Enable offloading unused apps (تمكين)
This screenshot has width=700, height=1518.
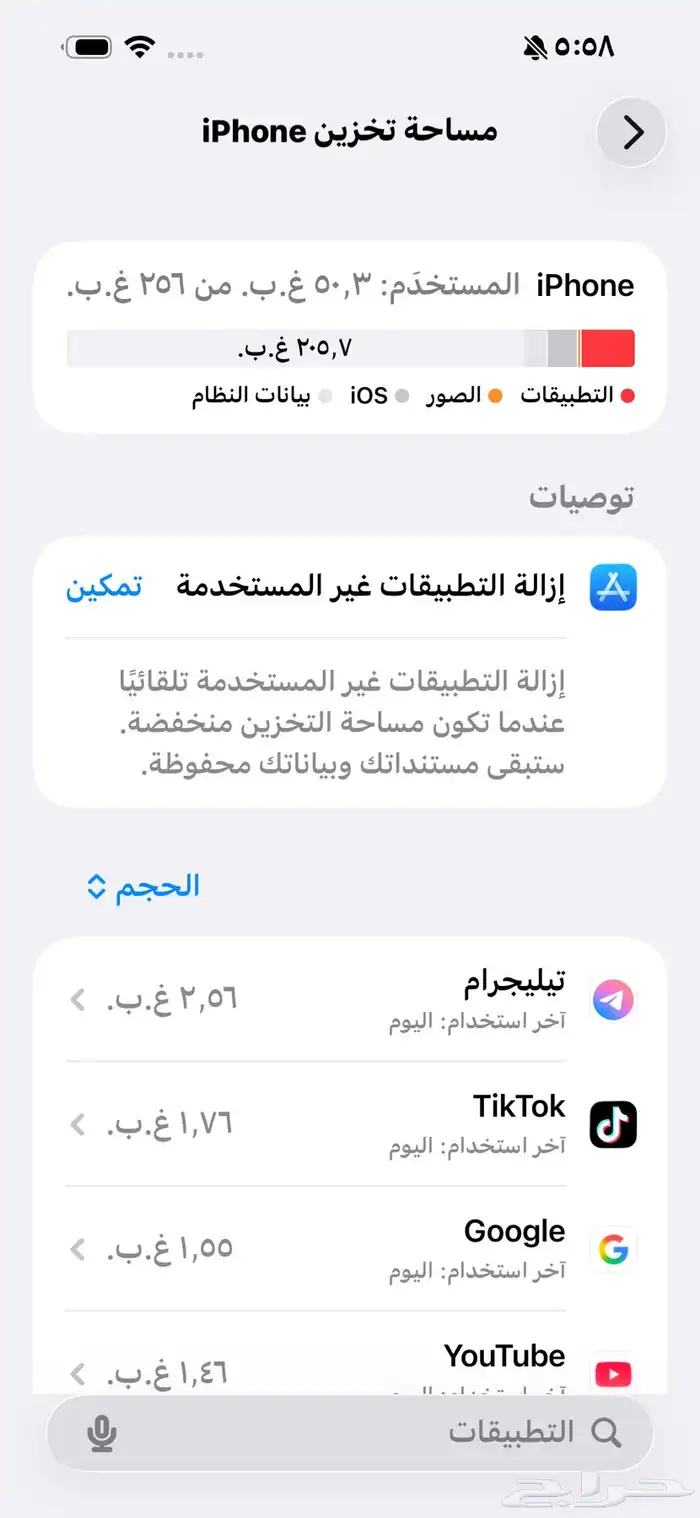pyautogui.click(x=104, y=587)
